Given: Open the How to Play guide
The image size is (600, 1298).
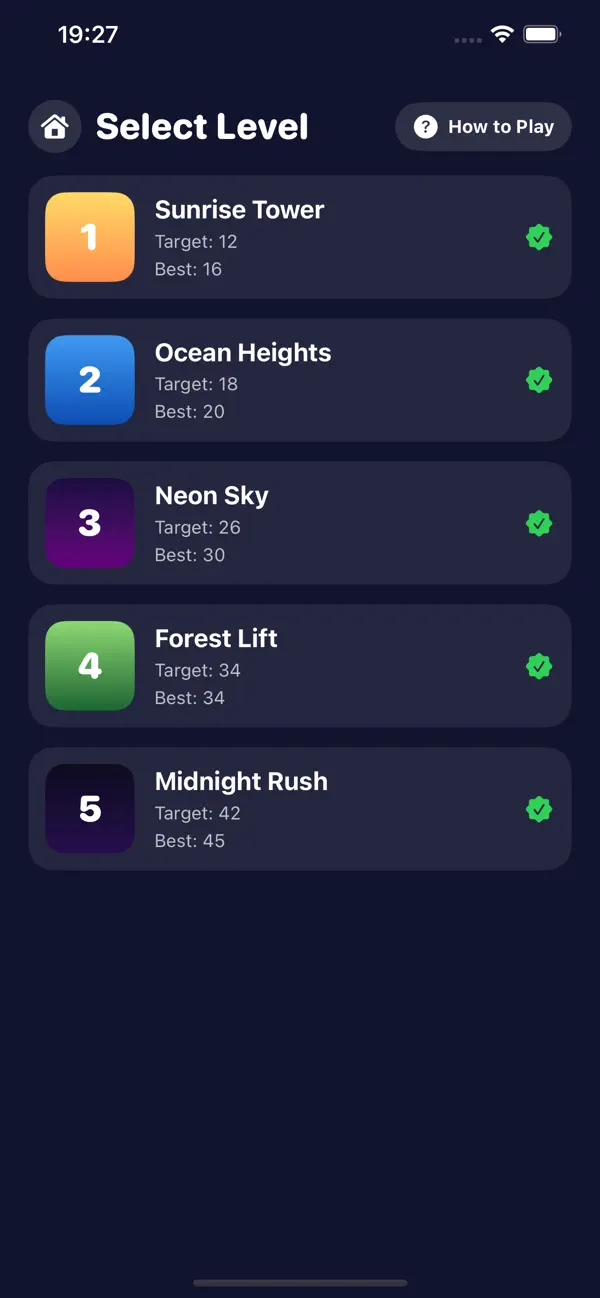Looking at the screenshot, I should click(x=483, y=127).
